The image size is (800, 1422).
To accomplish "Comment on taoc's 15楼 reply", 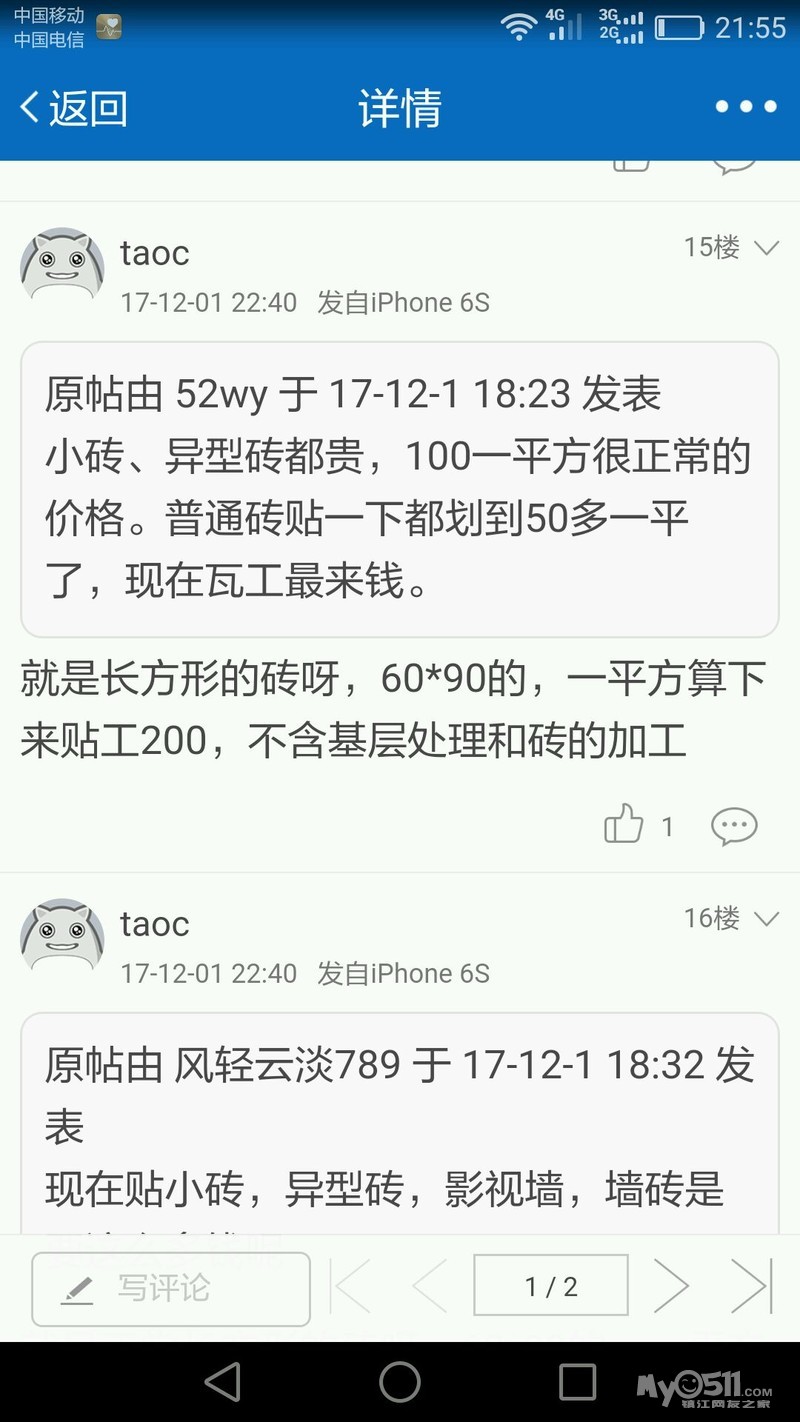I will pyautogui.click(x=734, y=826).
